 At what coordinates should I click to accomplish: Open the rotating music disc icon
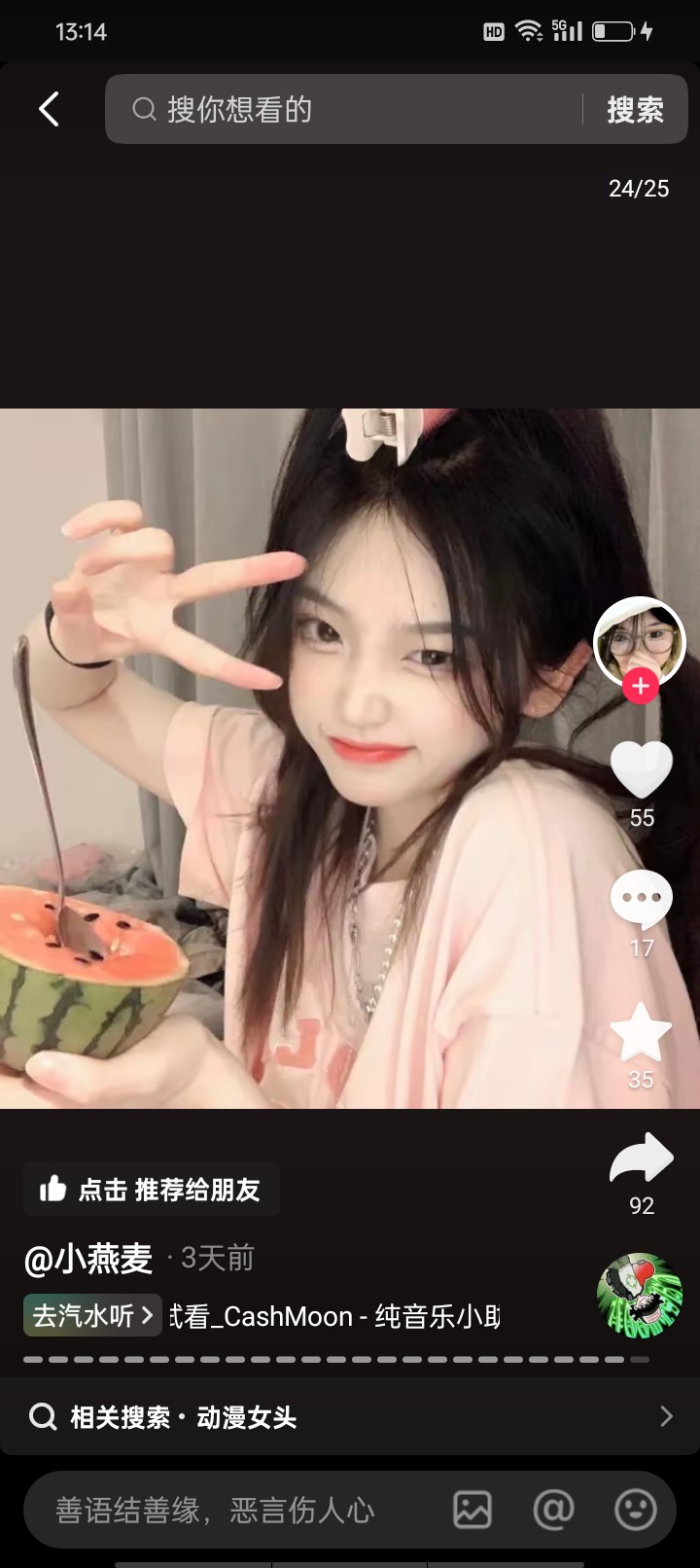click(640, 1296)
